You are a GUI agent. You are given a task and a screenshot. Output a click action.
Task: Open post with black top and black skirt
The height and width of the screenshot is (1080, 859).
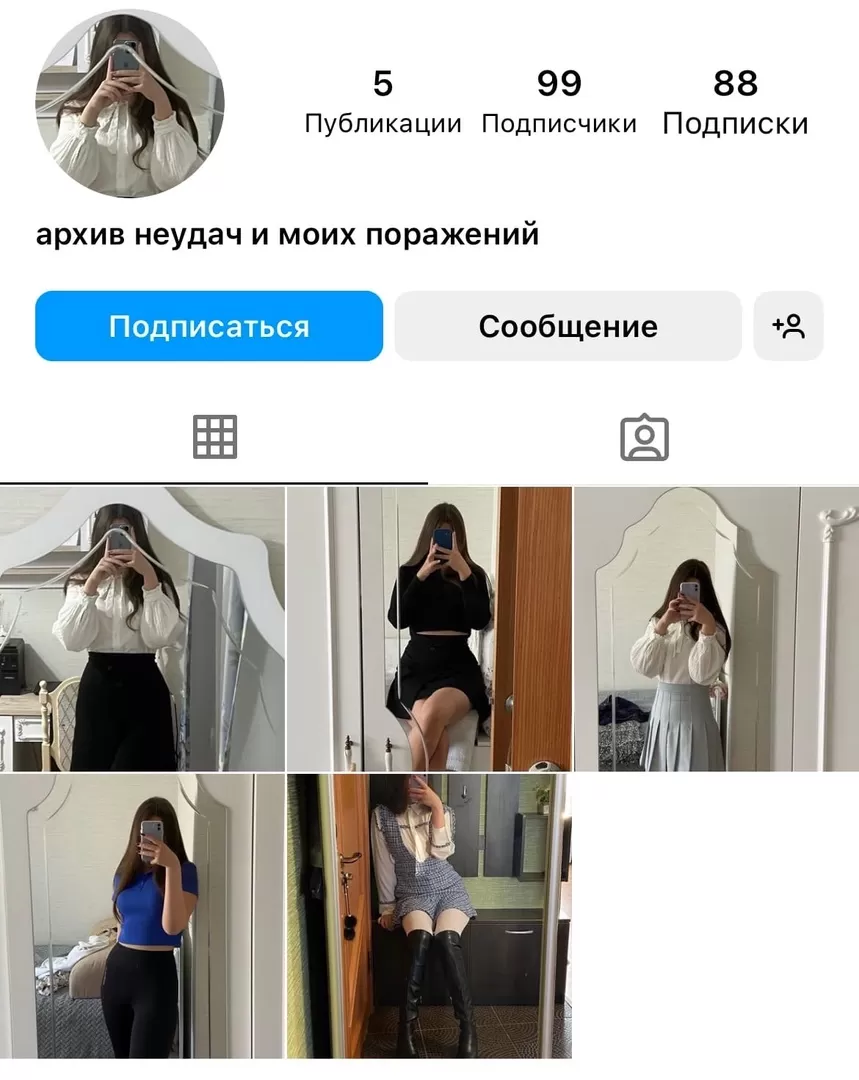click(x=430, y=629)
